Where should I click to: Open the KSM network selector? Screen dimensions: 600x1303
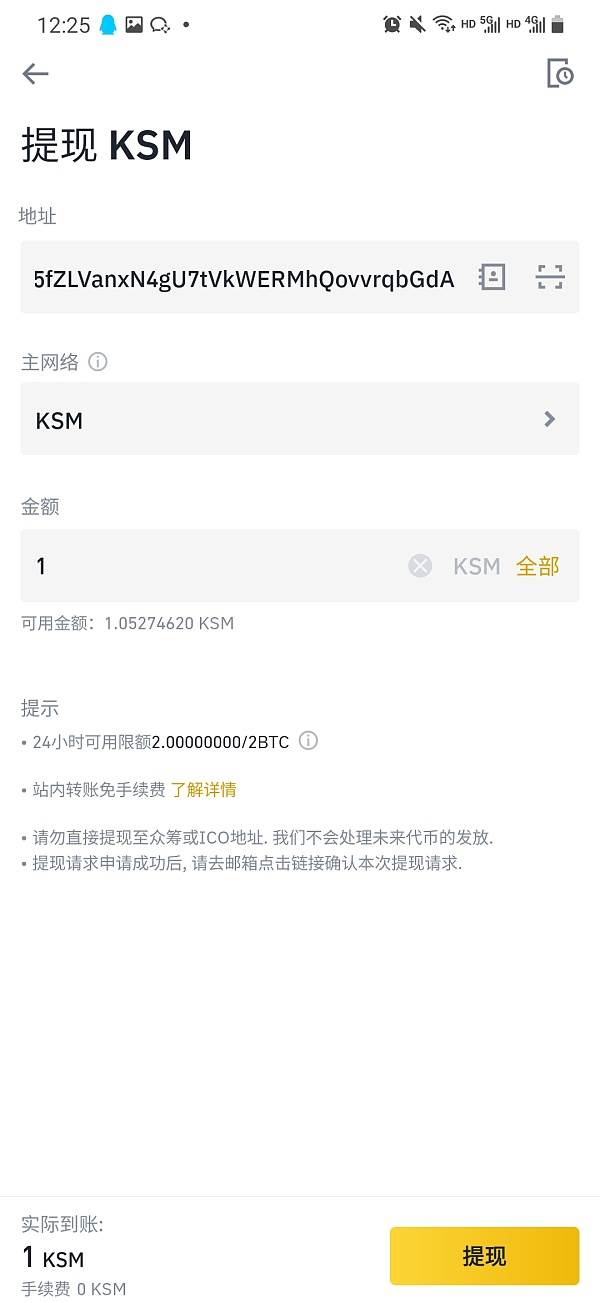click(x=300, y=419)
